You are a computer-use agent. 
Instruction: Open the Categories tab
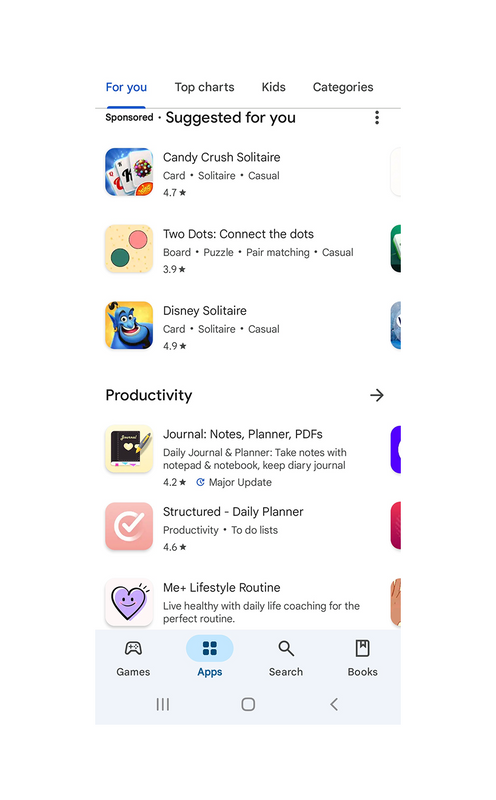[x=343, y=87]
